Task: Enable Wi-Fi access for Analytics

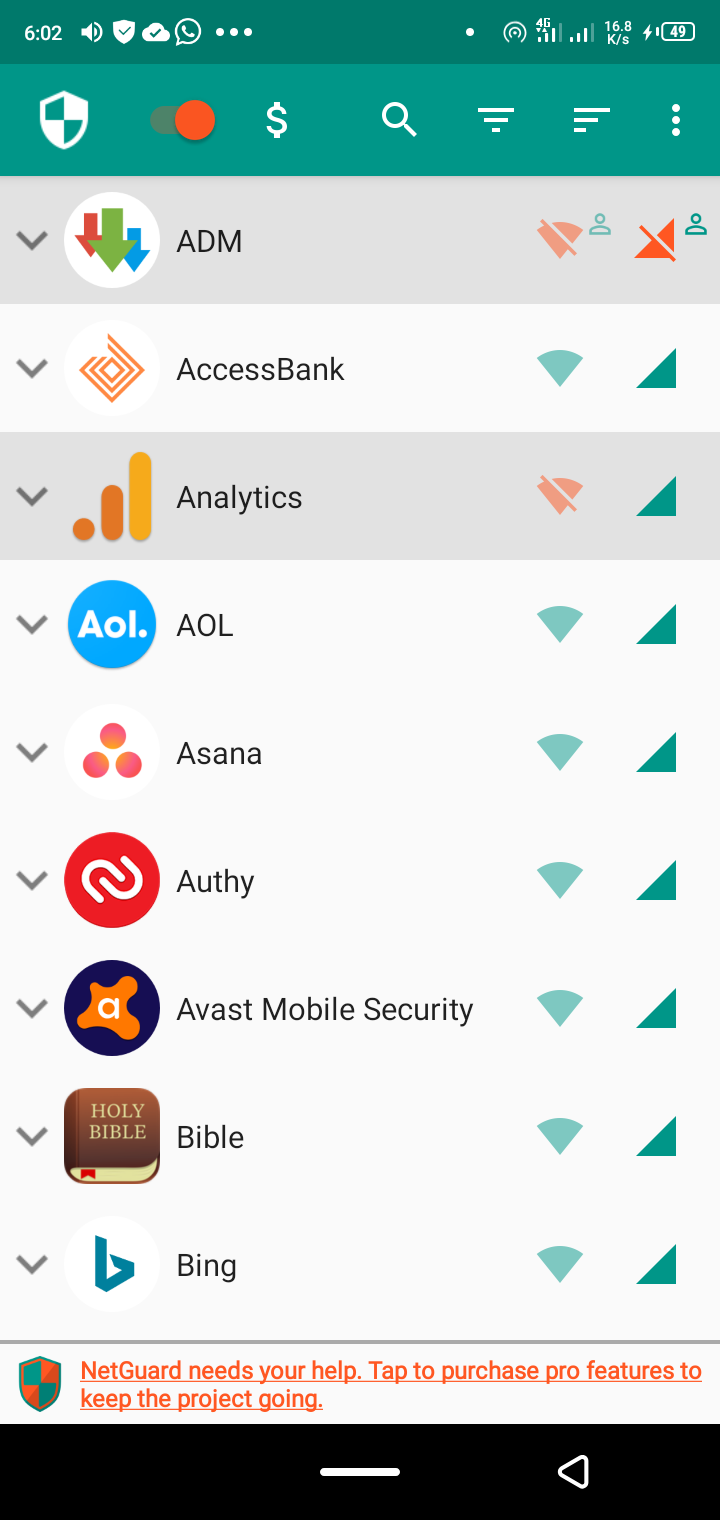Action: [560, 495]
